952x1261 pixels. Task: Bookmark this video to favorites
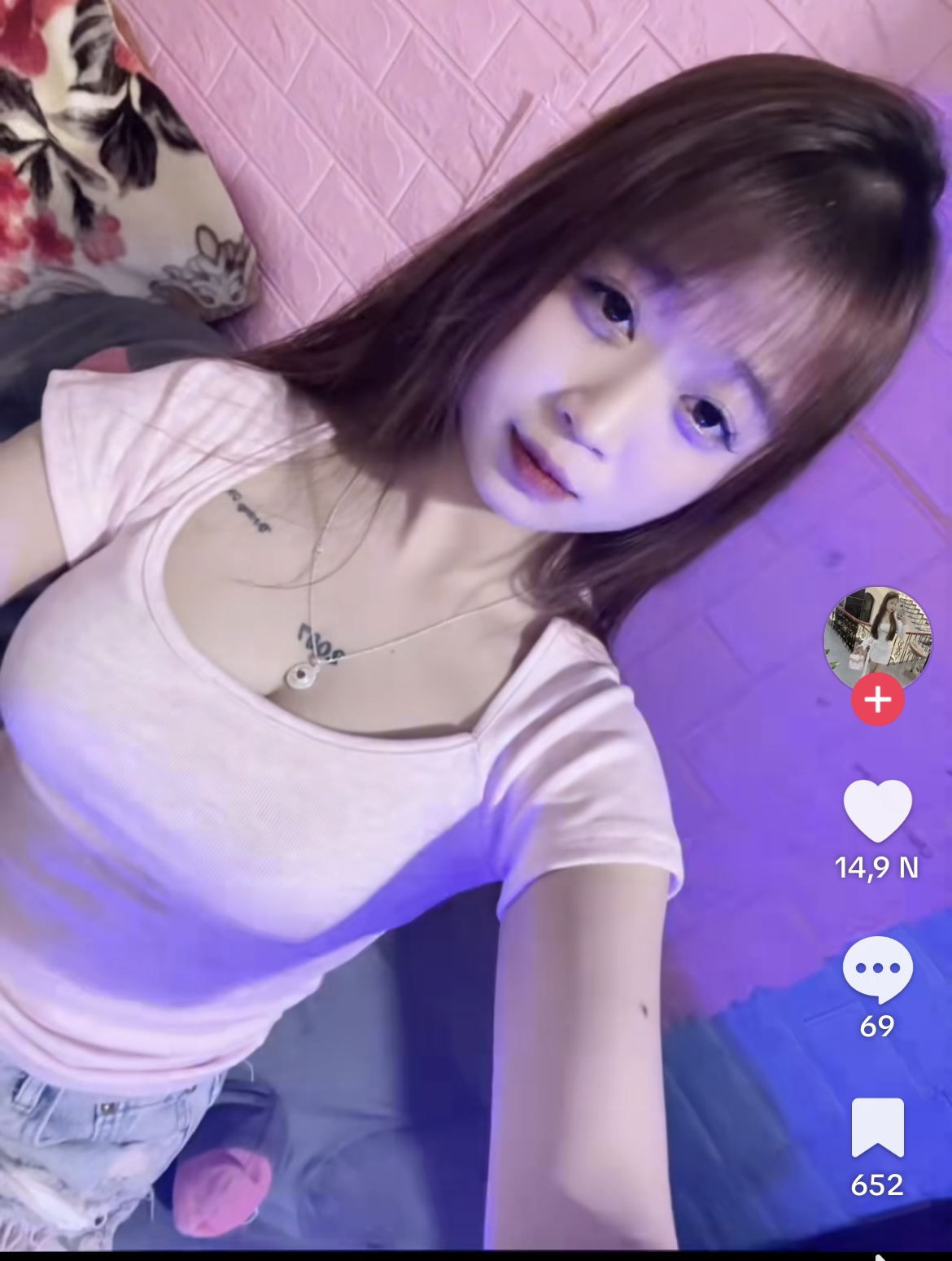[x=877, y=1127]
